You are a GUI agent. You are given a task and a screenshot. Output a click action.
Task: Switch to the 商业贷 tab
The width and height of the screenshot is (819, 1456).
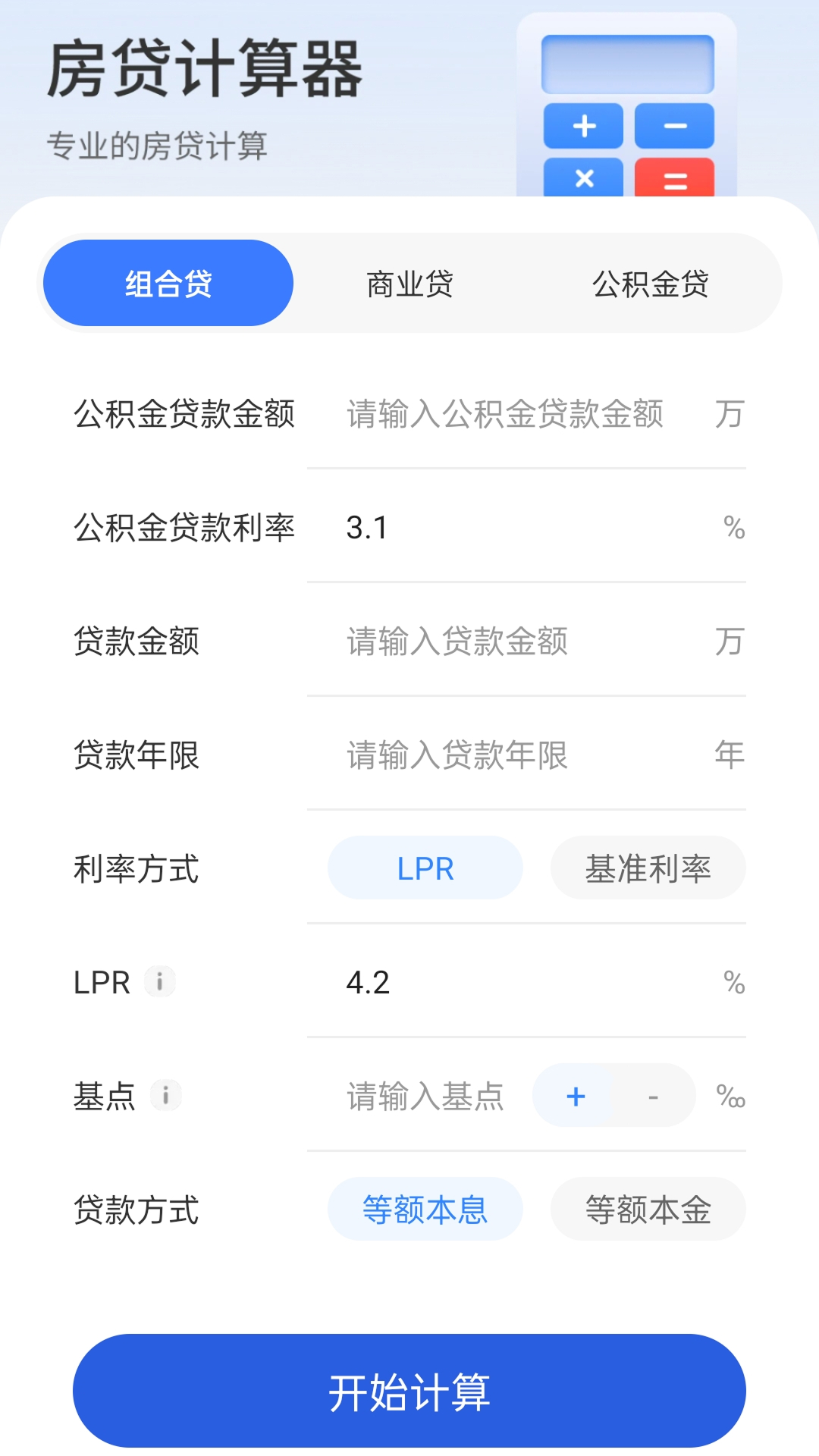[x=409, y=284]
